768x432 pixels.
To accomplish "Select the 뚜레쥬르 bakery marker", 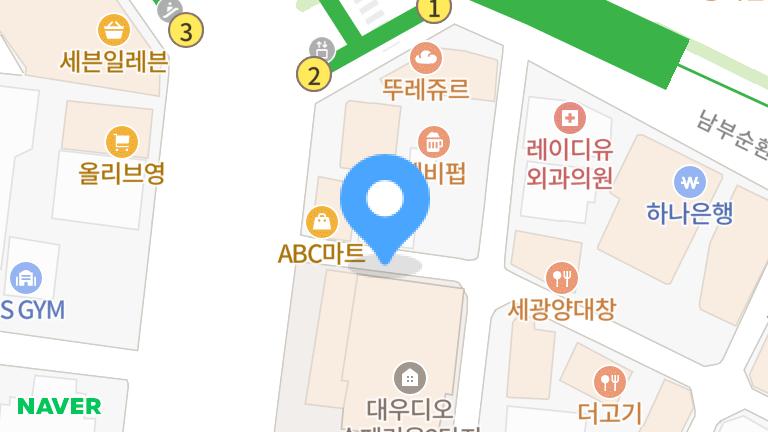I will 425,57.
